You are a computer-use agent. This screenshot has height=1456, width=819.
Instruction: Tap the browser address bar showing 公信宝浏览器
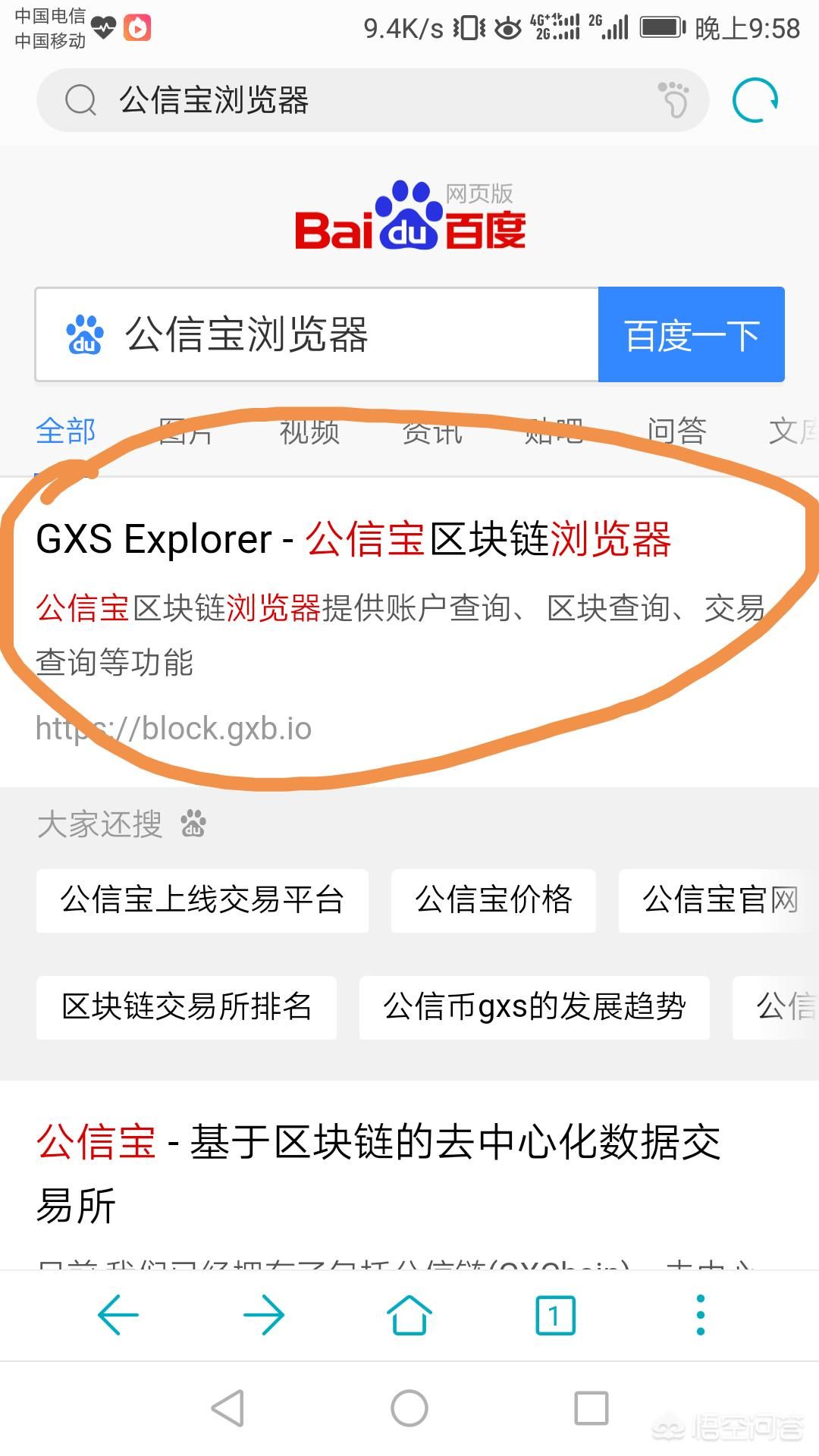tap(372, 100)
